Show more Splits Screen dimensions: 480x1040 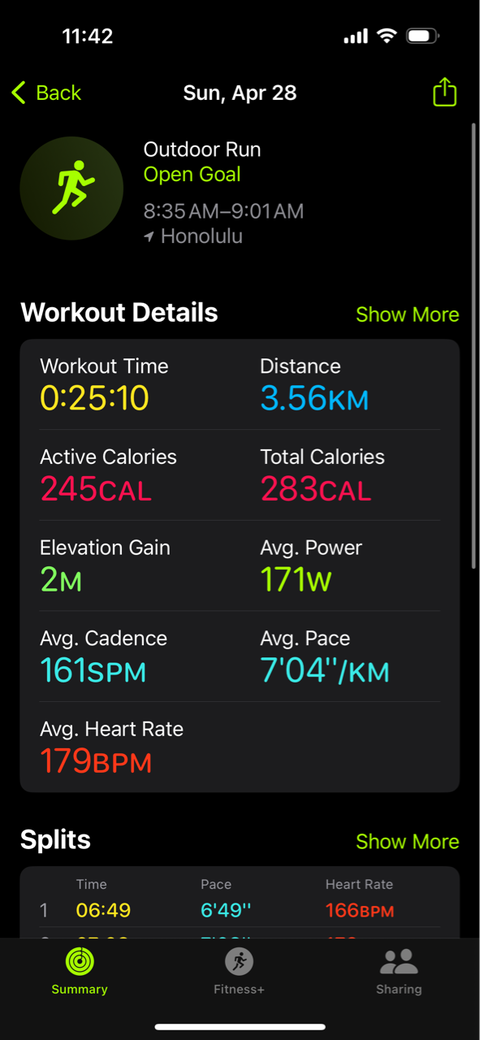[x=407, y=842]
